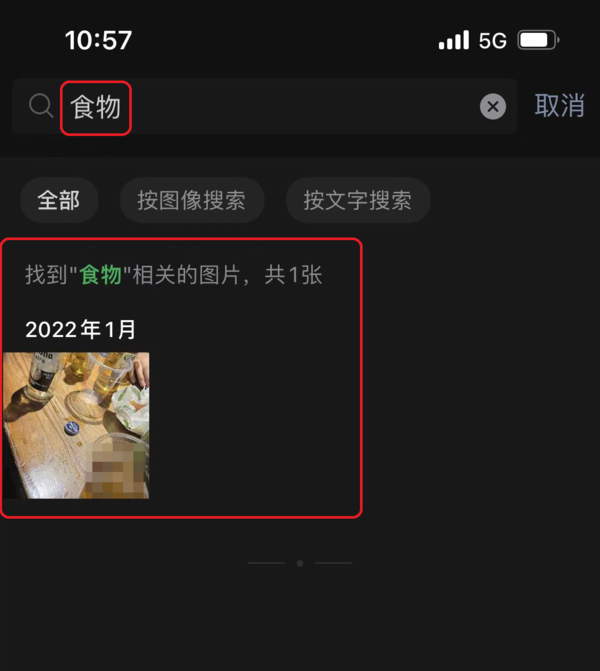Switch to 按文字搜索 filter
This screenshot has height=671, width=600.
click(358, 200)
